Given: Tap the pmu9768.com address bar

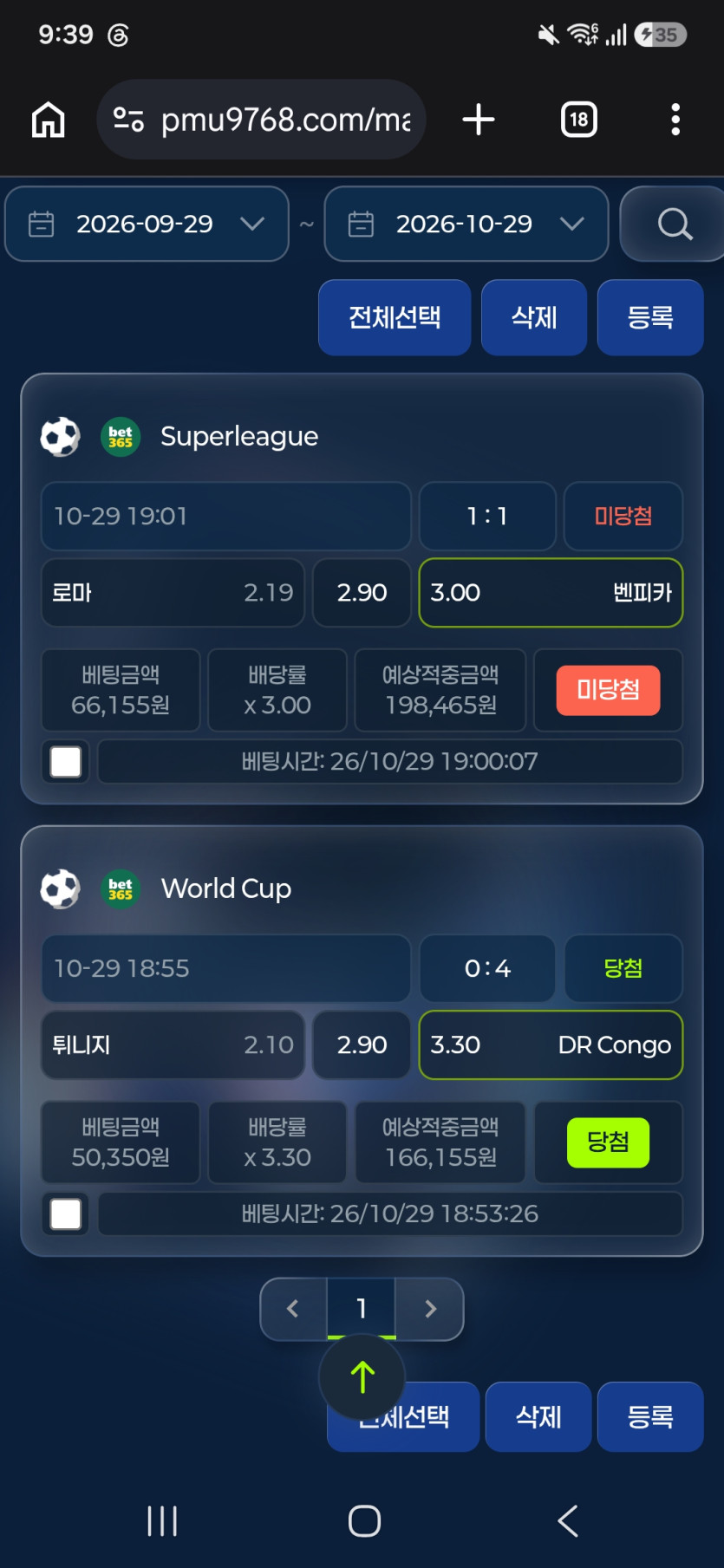Looking at the screenshot, I should click(x=261, y=120).
